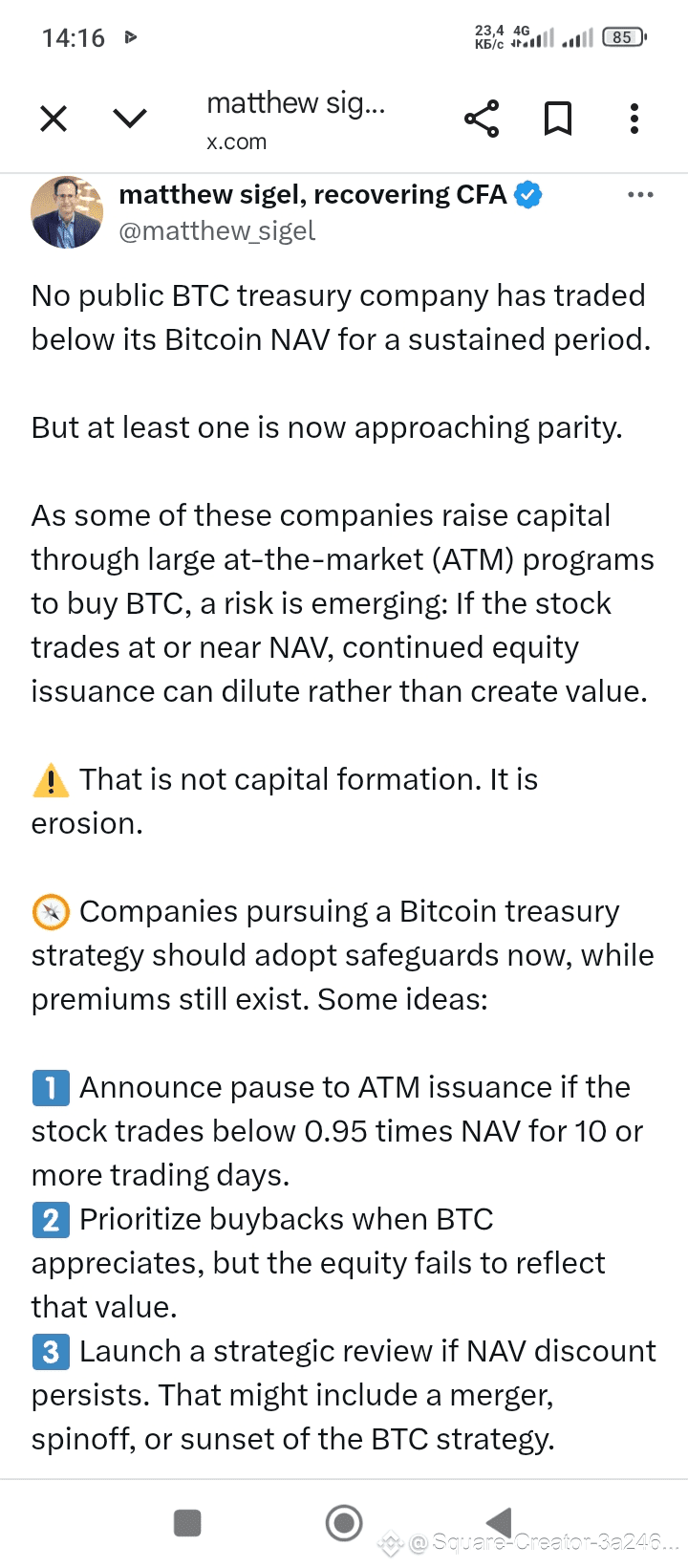688x1568 pixels.
Task: Share this x.com page
Action: click(x=482, y=119)
